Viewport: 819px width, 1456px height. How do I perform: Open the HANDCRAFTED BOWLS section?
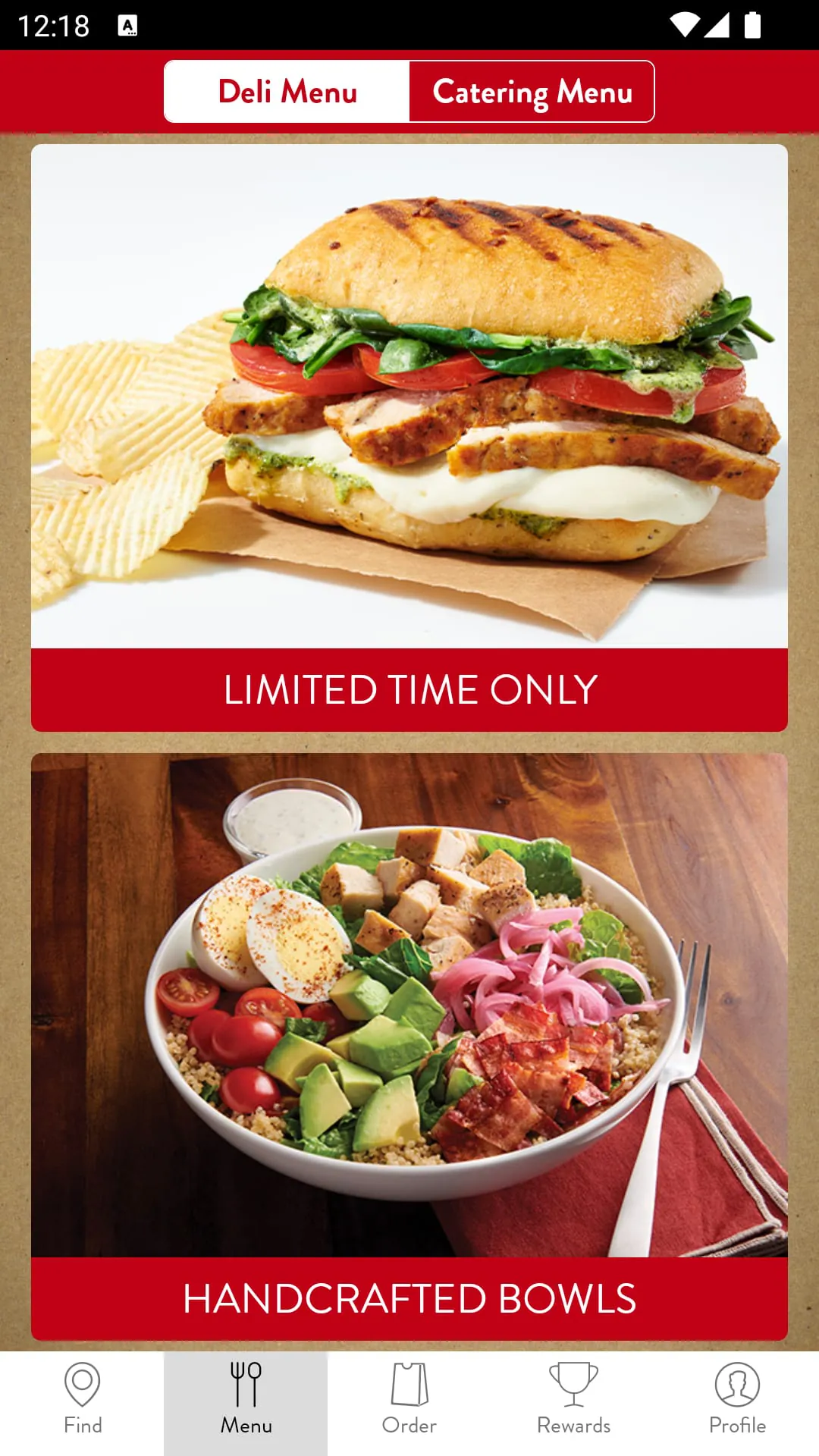point(409,1294)
